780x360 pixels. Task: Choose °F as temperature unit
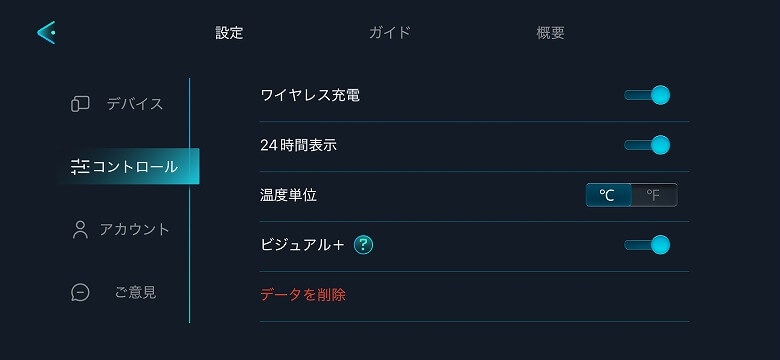654,195
